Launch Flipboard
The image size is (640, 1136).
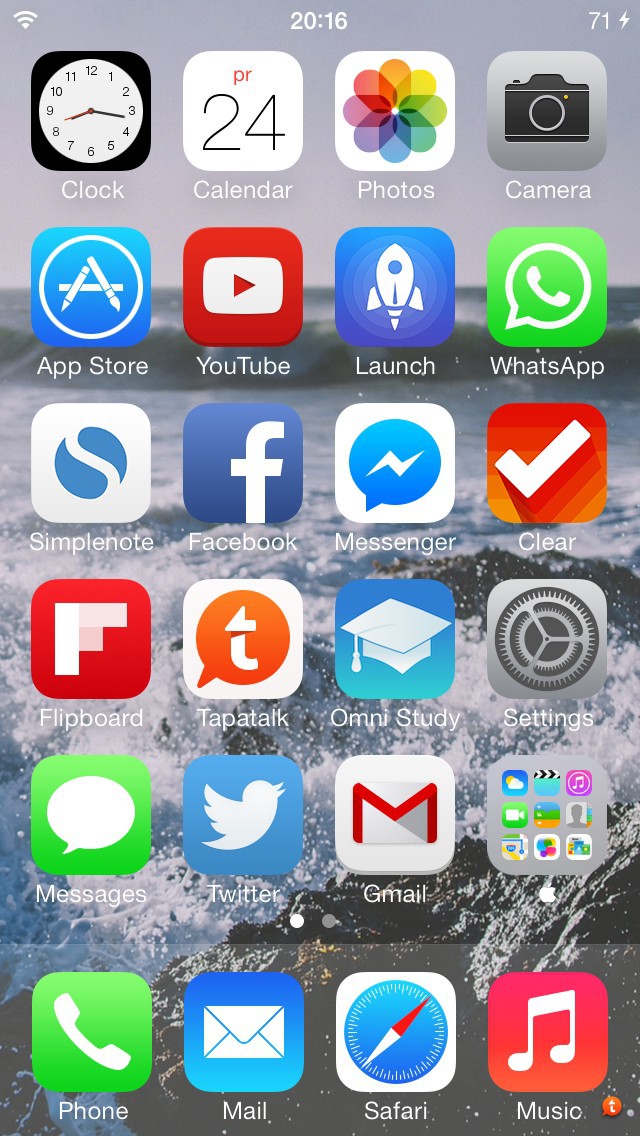pyautogui.click(x=91, y=639)
